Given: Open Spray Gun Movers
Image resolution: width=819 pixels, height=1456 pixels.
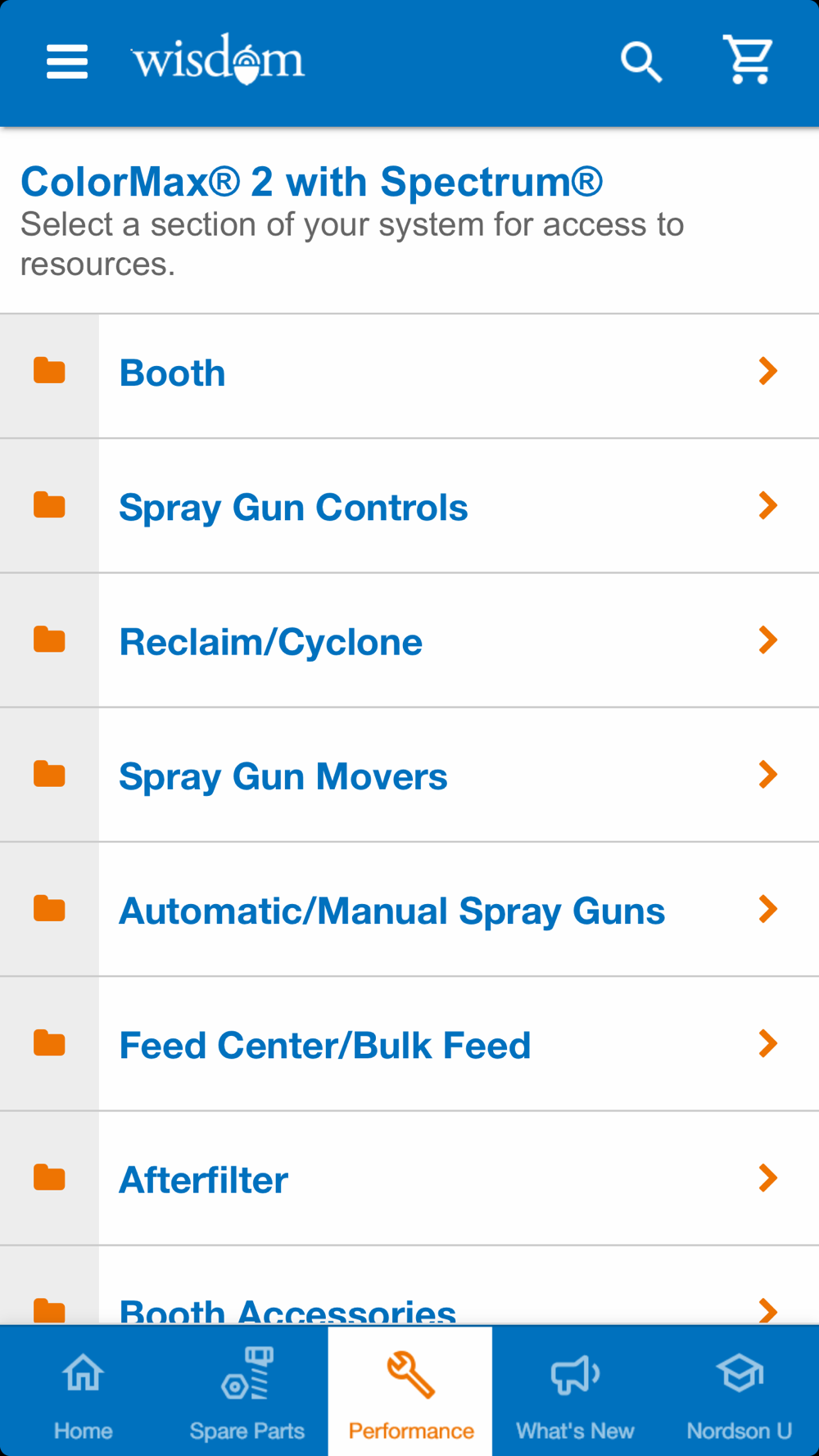Looking at the screenshot, I should pos(409,775).
